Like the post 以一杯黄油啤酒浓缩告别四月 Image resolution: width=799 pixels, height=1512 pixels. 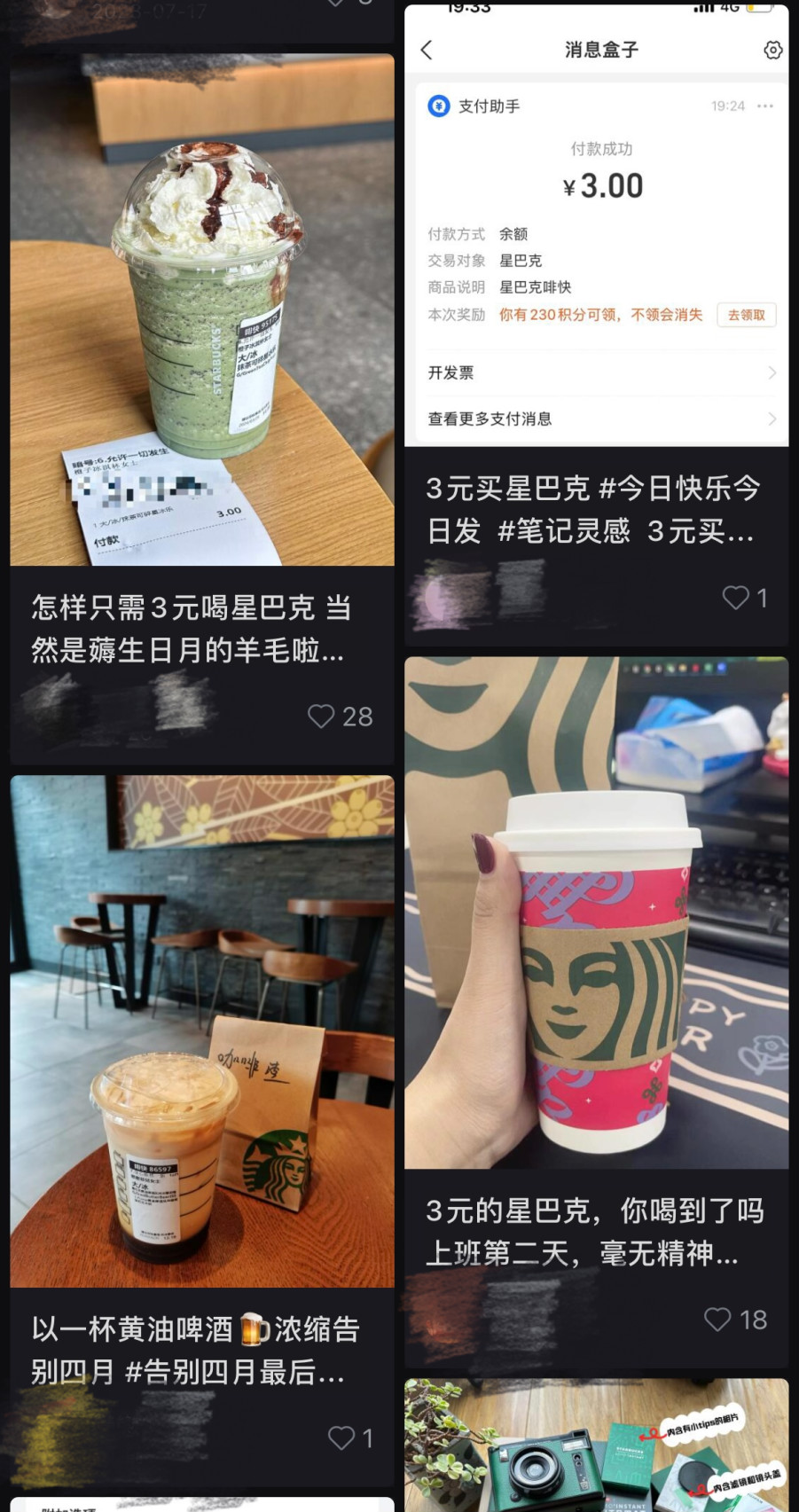tap(341, 1438)
